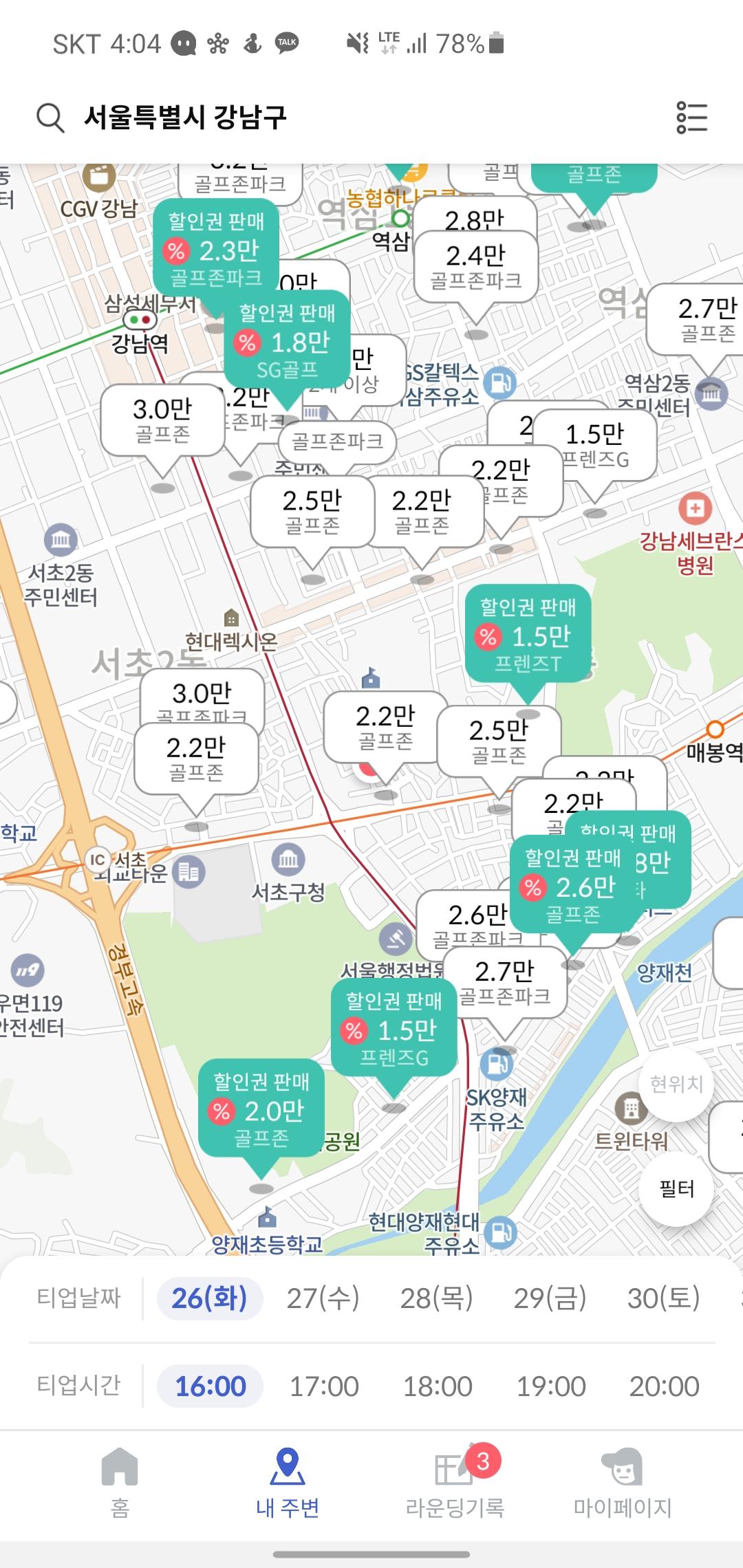Select tee-up date 27(수)

click(x=323, y=1298)
